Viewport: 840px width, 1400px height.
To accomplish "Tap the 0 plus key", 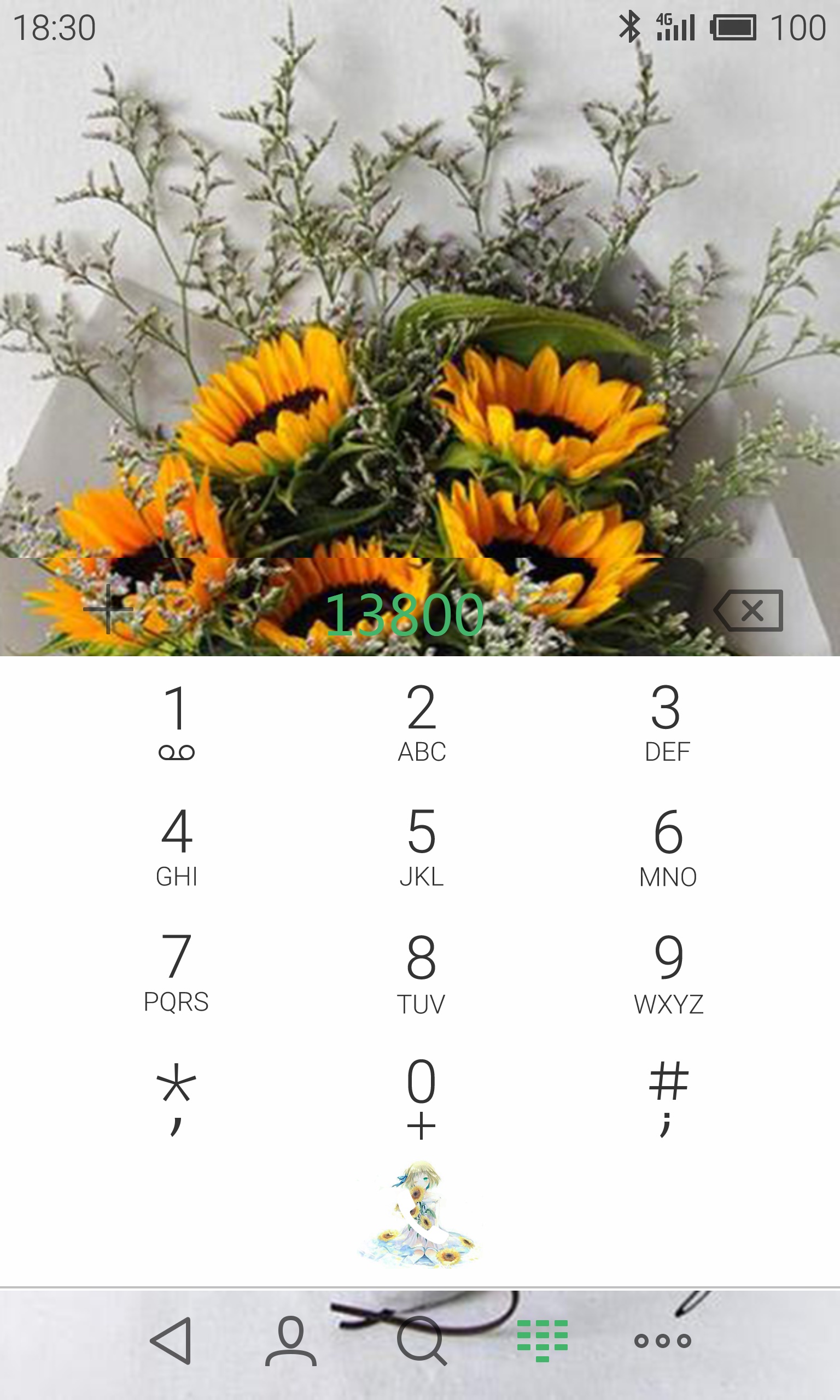I will click(421, 1098).
